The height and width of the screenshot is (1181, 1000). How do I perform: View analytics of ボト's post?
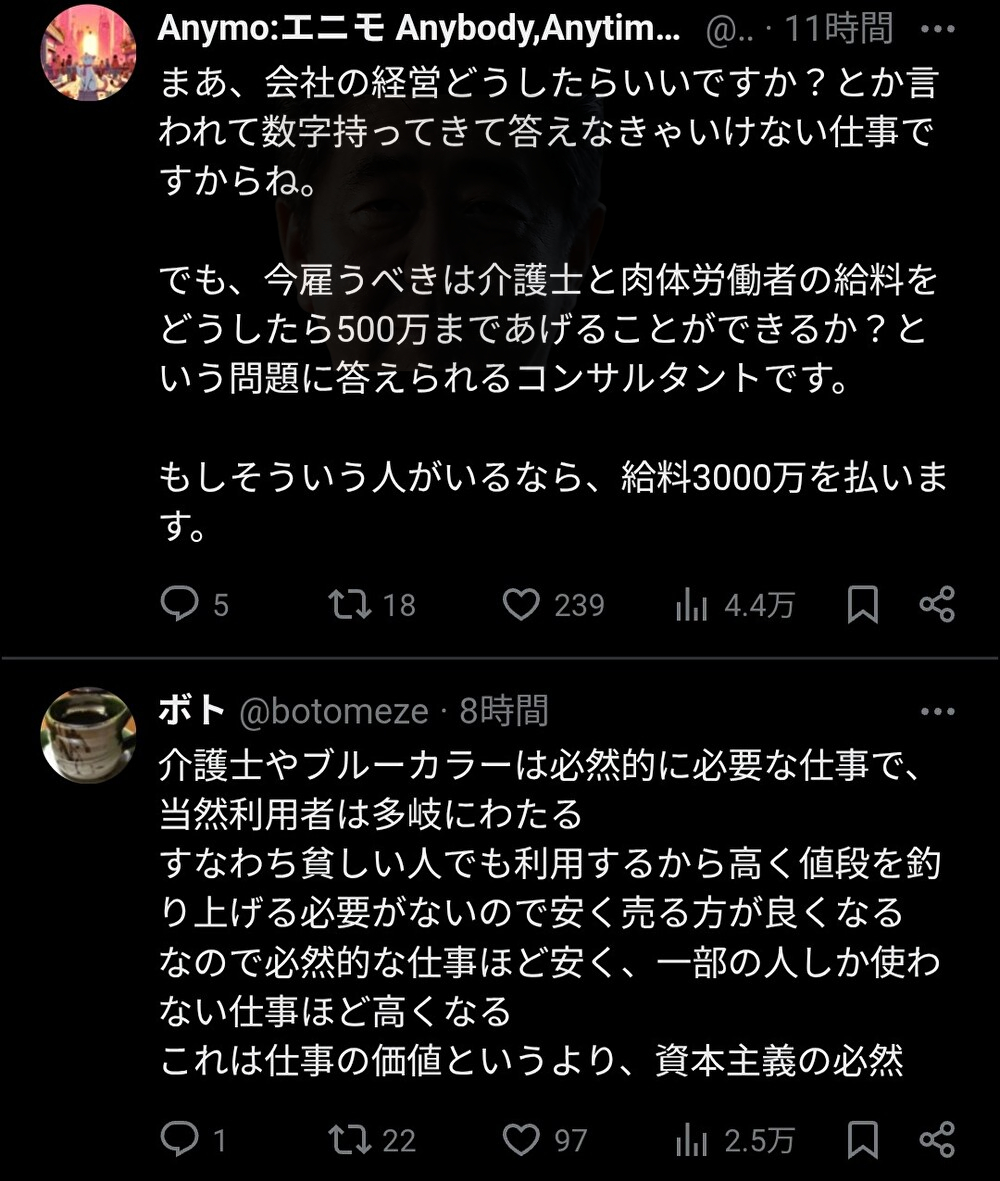tap(692, 1140)
